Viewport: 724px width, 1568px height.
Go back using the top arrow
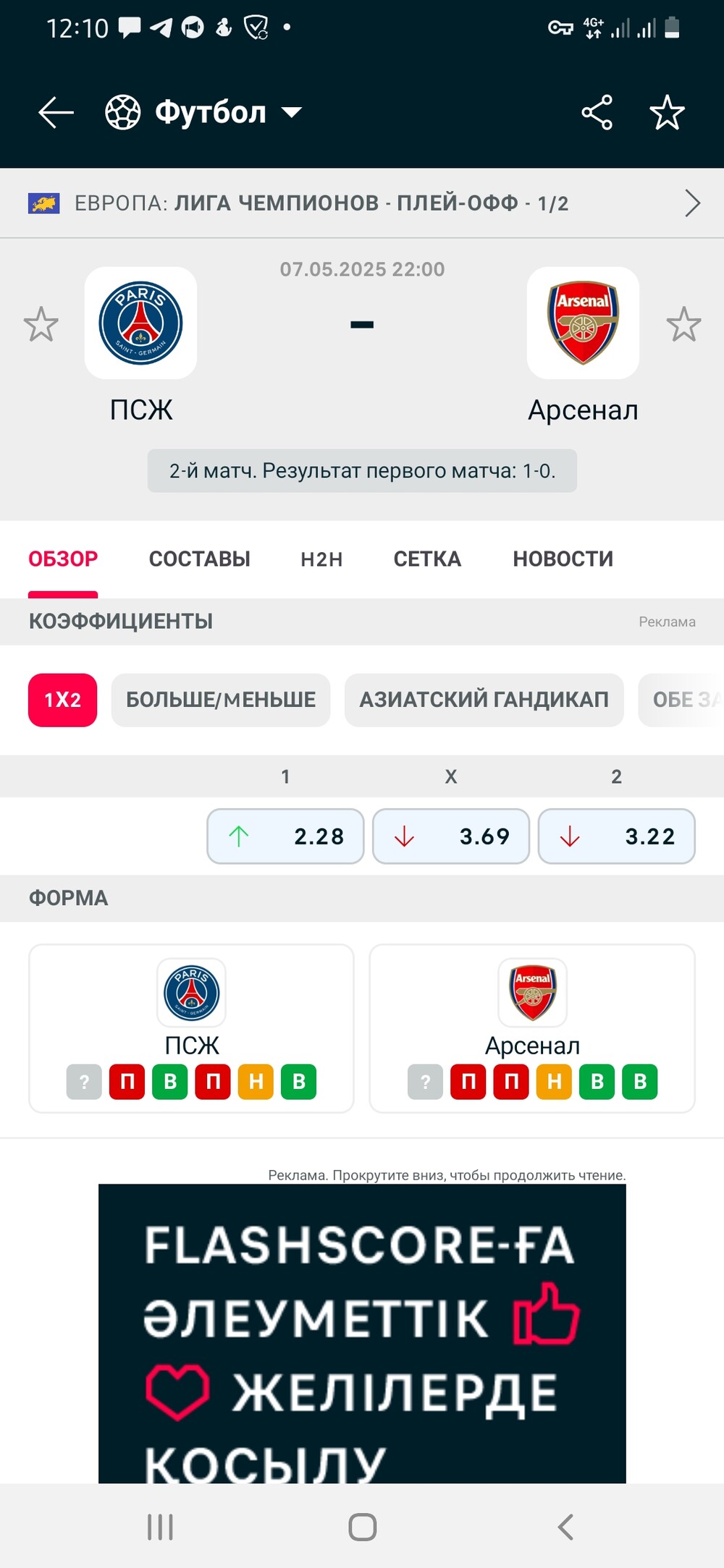click(x=56, y=113)
